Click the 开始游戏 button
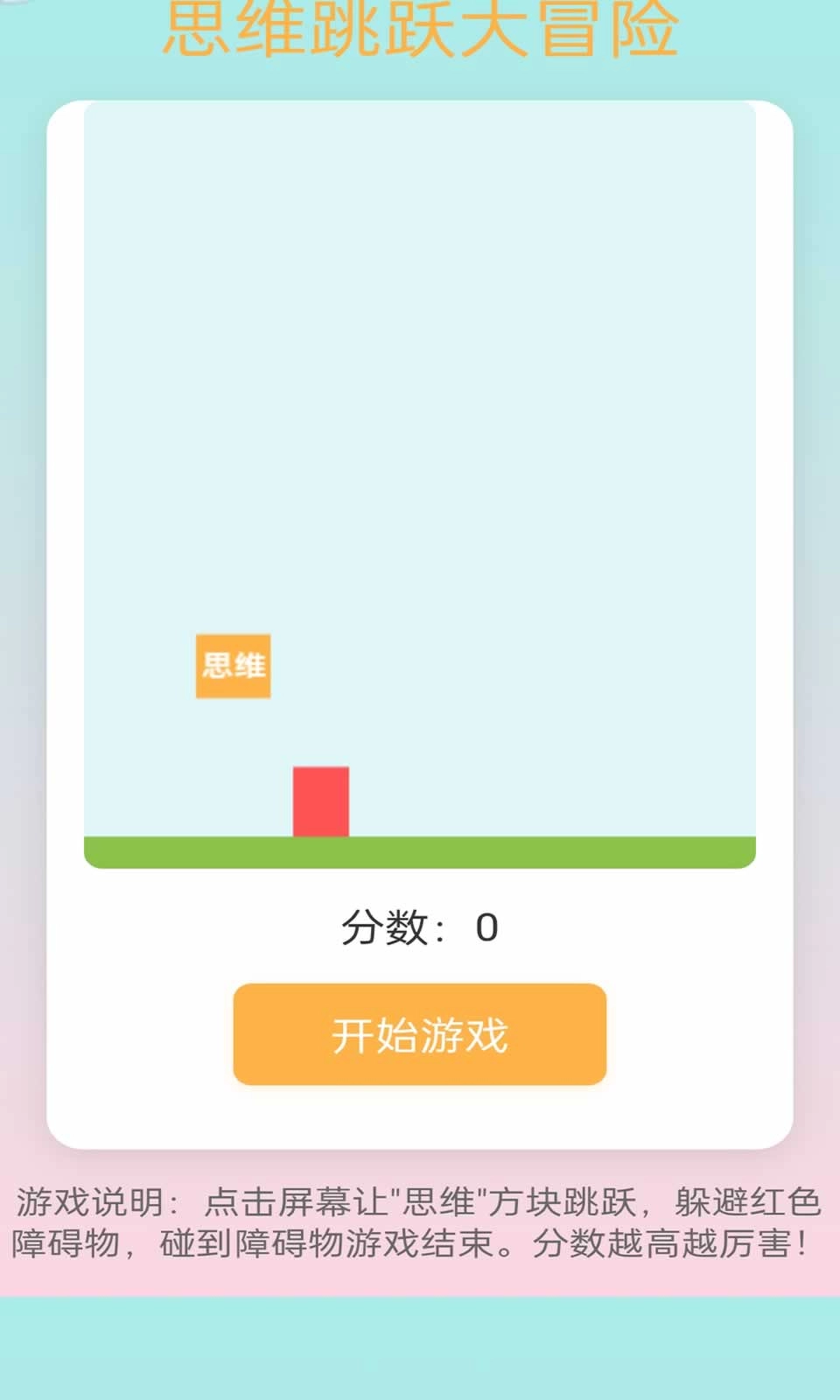 tap(418, 1035)
